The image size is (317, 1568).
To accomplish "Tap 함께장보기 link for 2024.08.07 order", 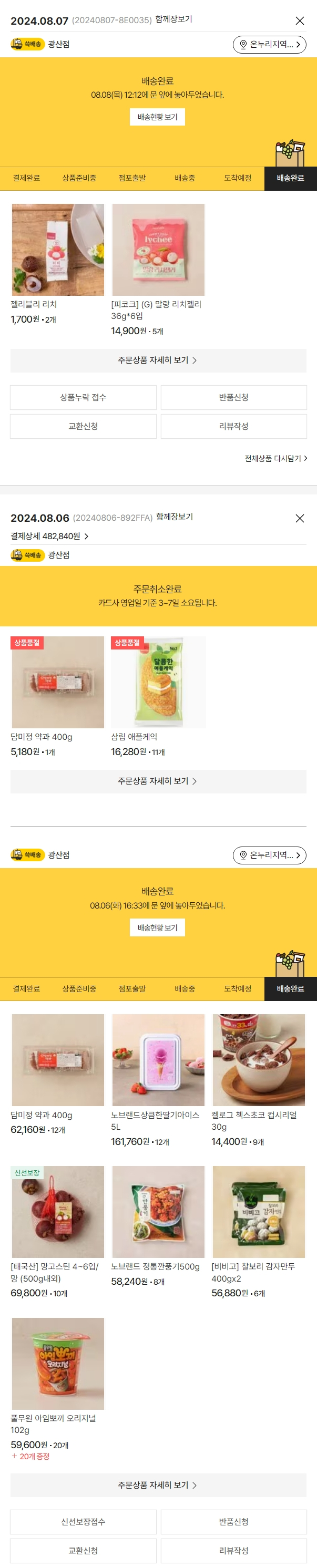I will coord(173,19).
